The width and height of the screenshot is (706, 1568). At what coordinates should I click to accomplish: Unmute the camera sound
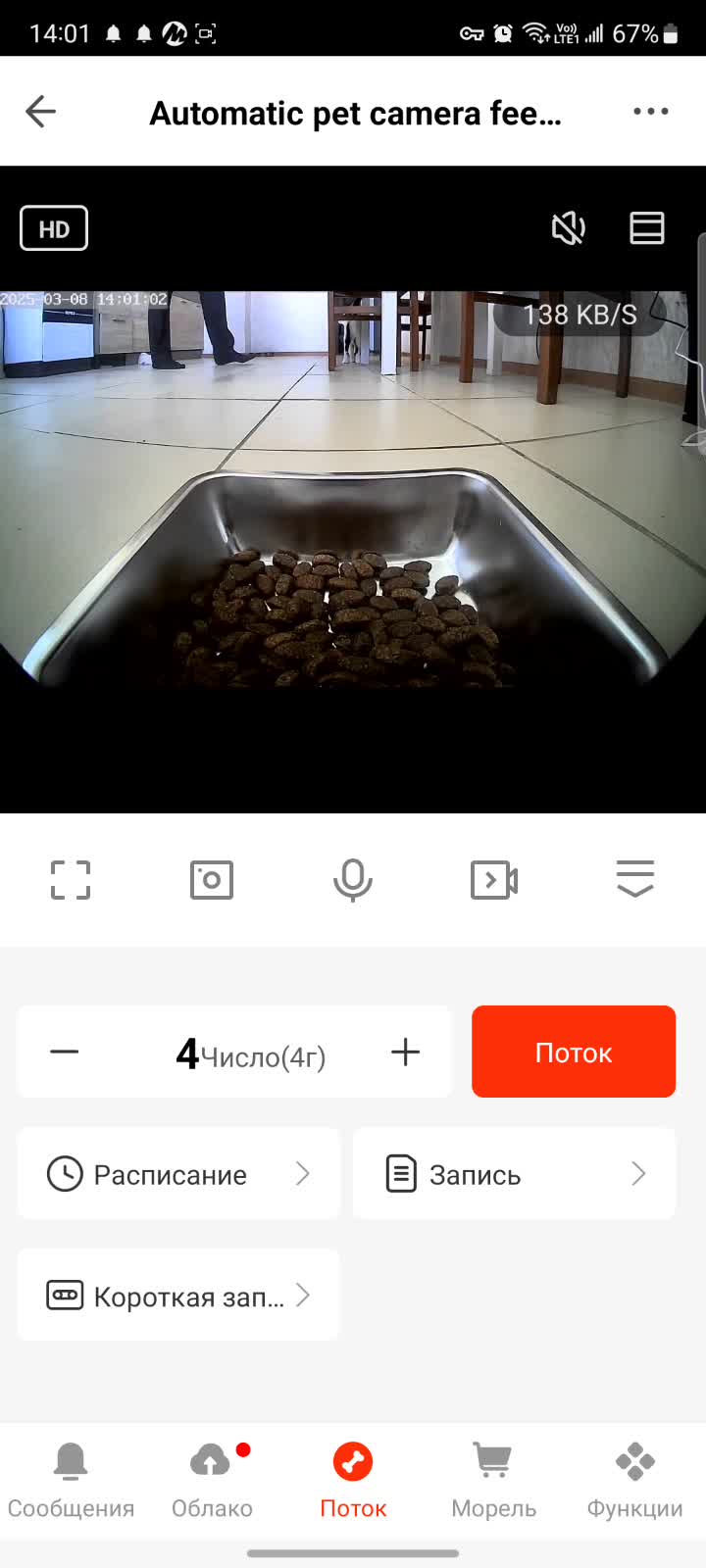569,228
